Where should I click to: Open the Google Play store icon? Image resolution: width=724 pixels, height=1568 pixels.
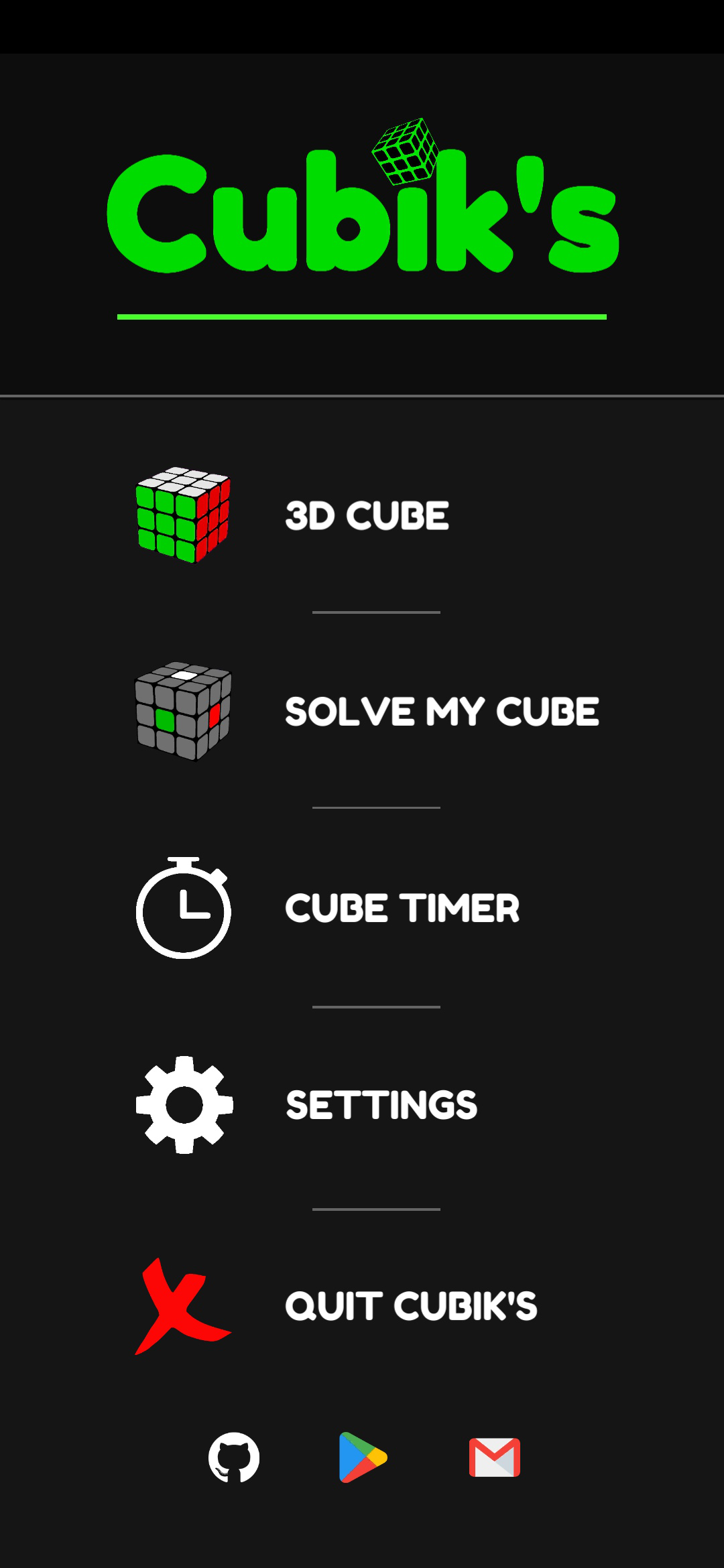pyautogui.click(x=363, y=1457)
